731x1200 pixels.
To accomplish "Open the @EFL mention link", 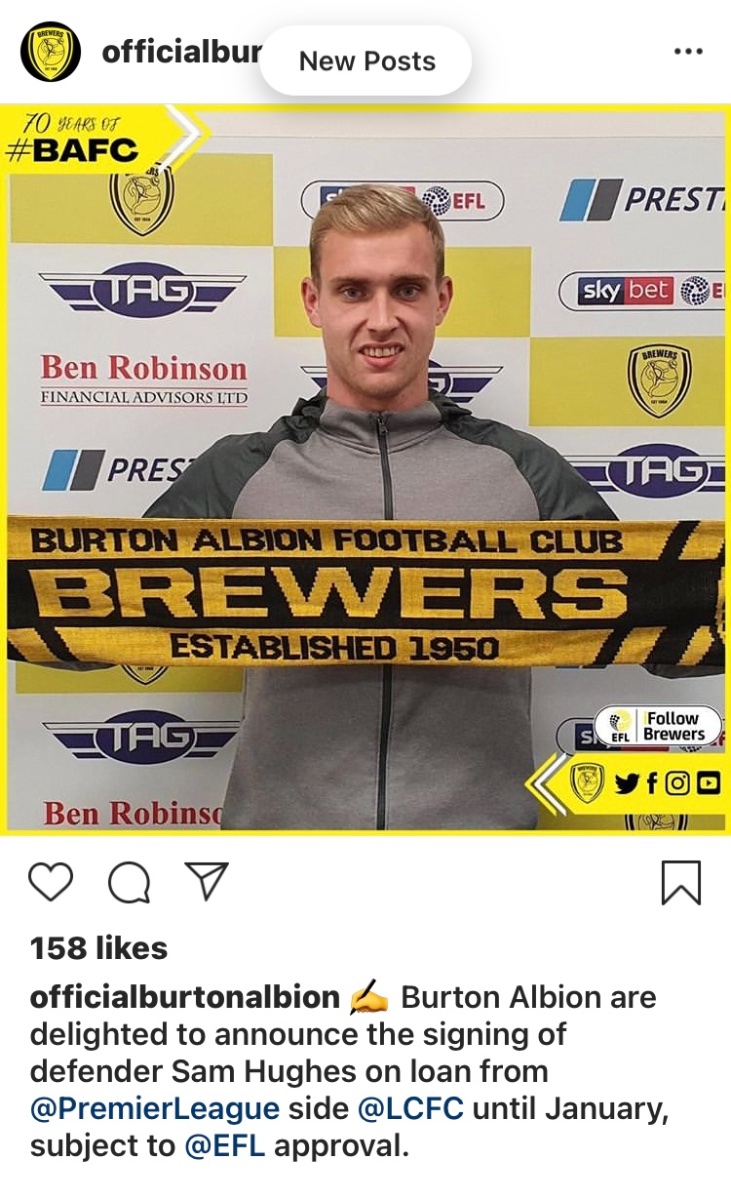I will coord(226,1145).
